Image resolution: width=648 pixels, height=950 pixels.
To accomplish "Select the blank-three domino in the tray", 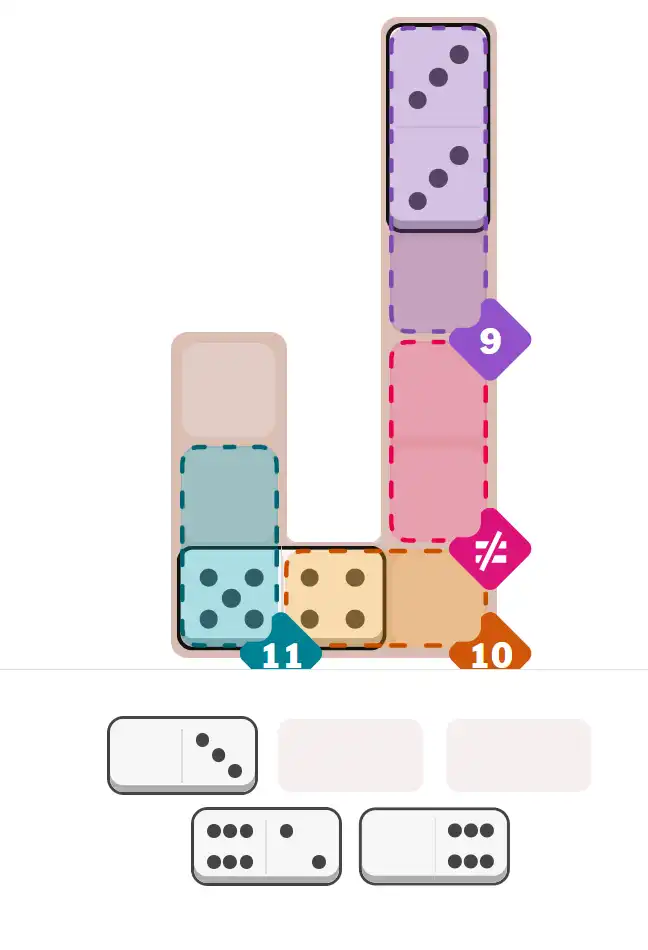I will coord(182,754).
